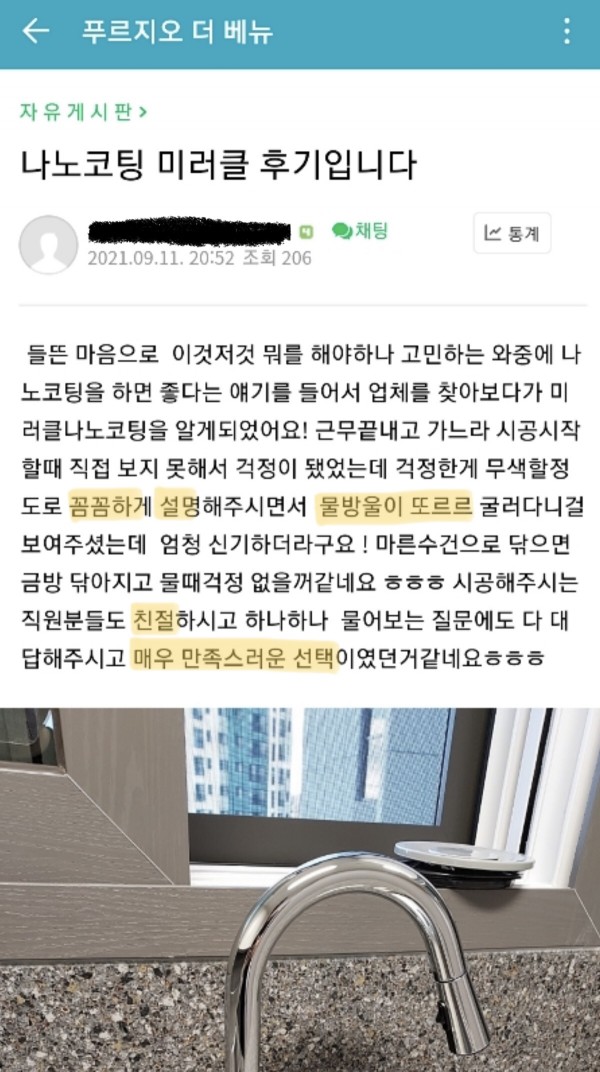Open the three-dot overflow menu

click(x=567, y=32)
